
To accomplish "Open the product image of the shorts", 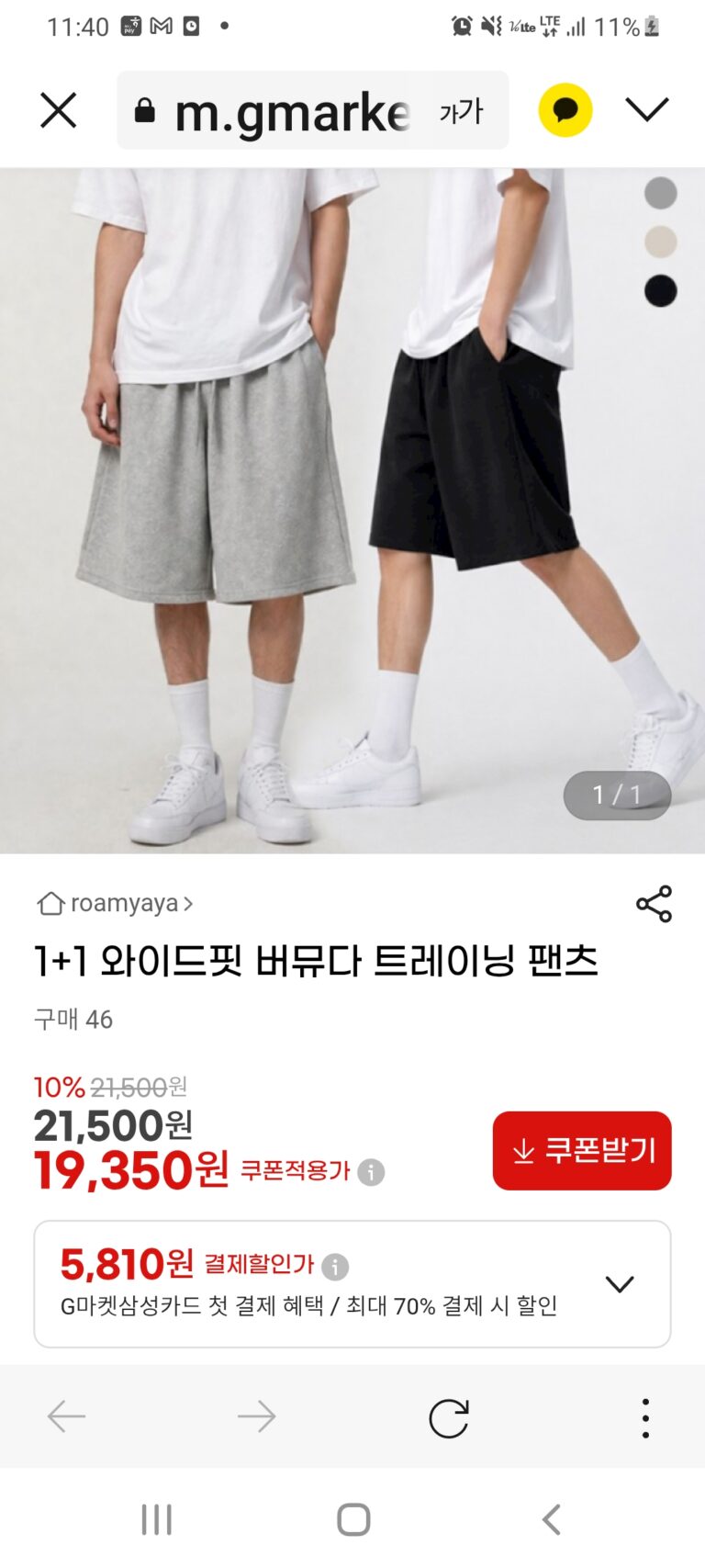I will (x=352, y=511).
